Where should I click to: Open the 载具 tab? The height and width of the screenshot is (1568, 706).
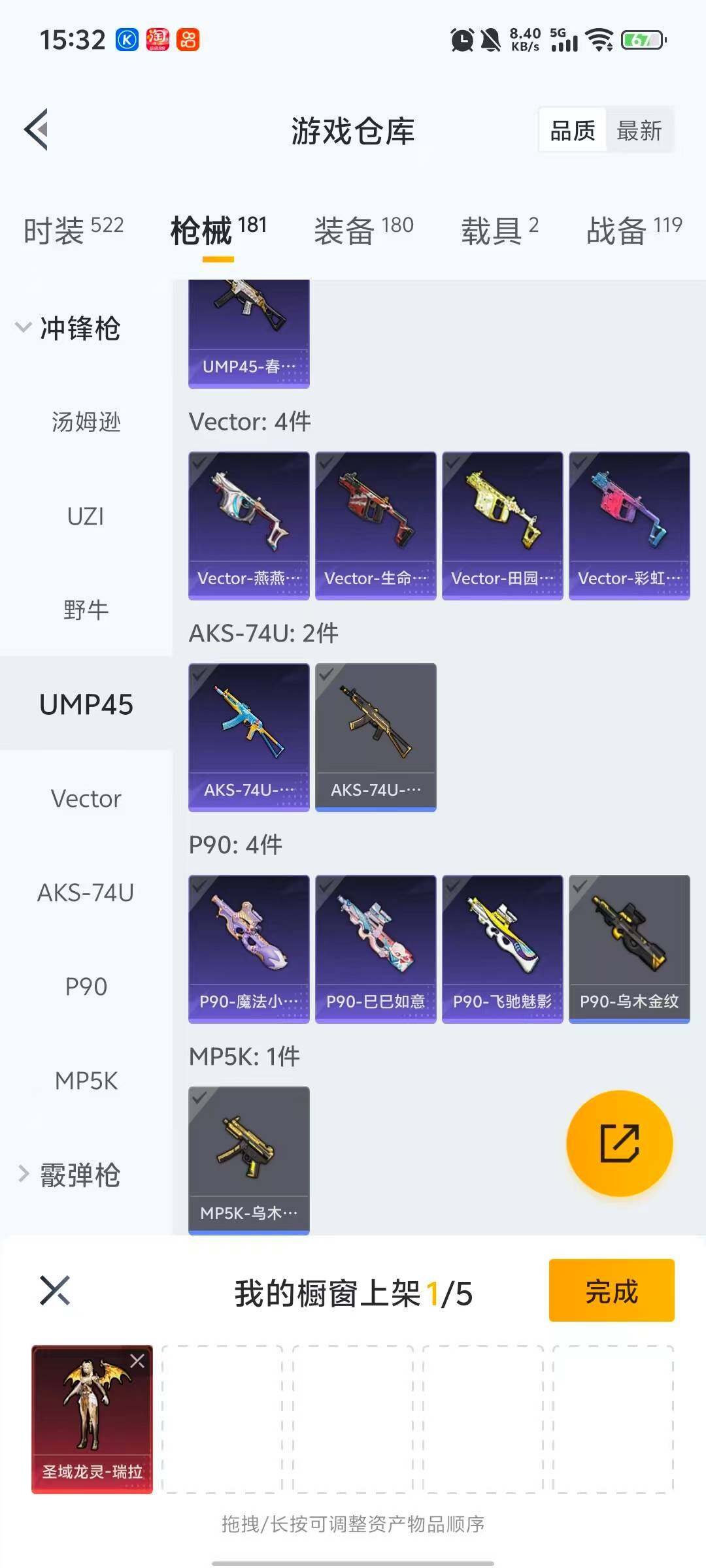pos(499,230)
